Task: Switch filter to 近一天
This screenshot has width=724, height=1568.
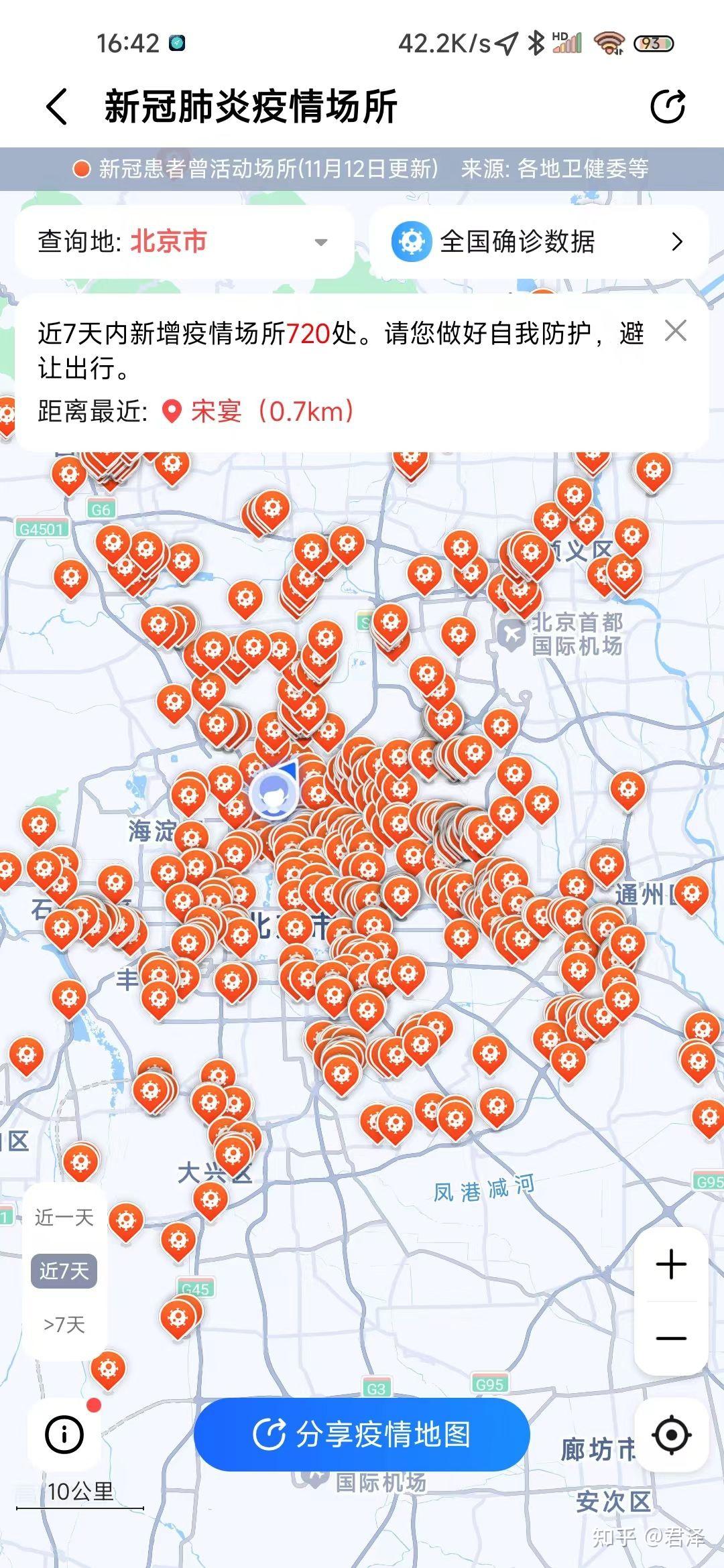Action: click(64, 1217)
